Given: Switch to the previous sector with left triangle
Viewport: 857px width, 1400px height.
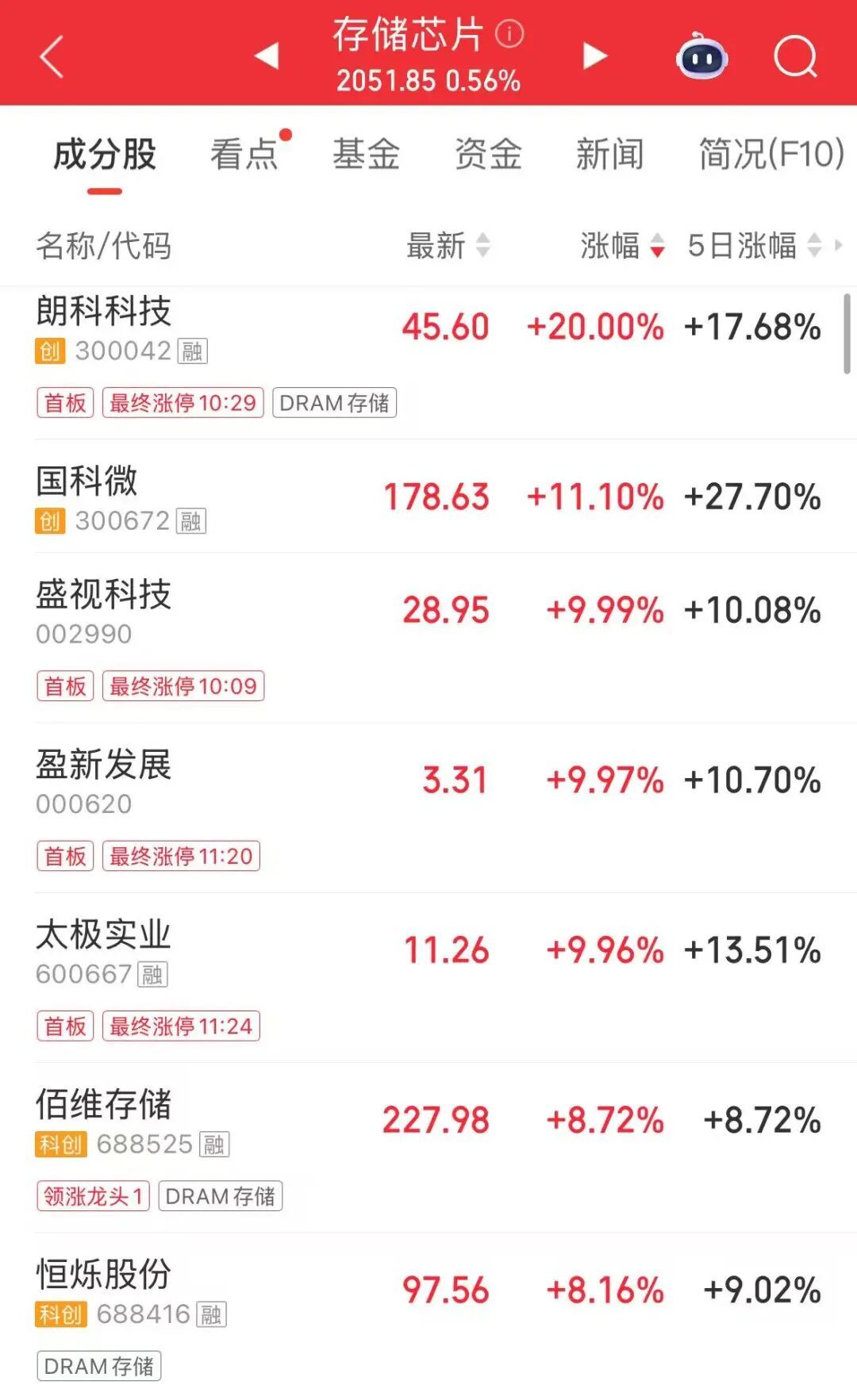Looking at the screenshot, I should pos(267,56).
